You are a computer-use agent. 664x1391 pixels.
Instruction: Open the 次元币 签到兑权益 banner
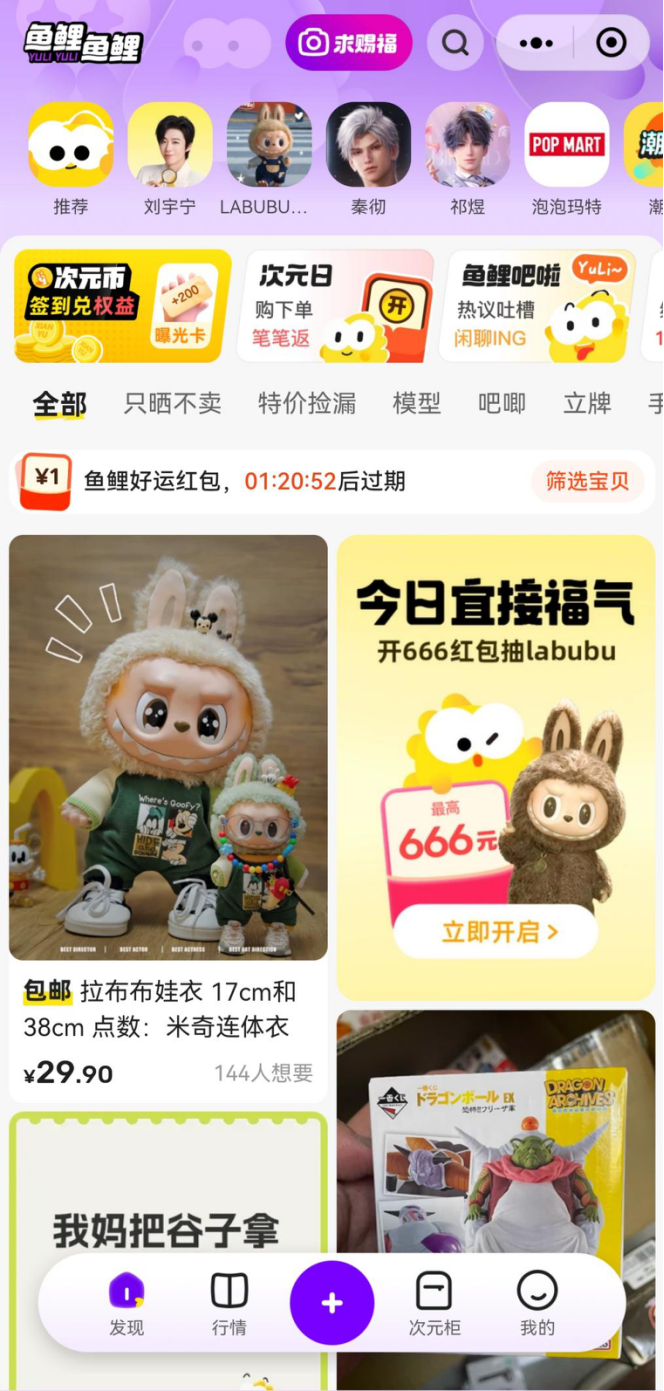point(123,306)
